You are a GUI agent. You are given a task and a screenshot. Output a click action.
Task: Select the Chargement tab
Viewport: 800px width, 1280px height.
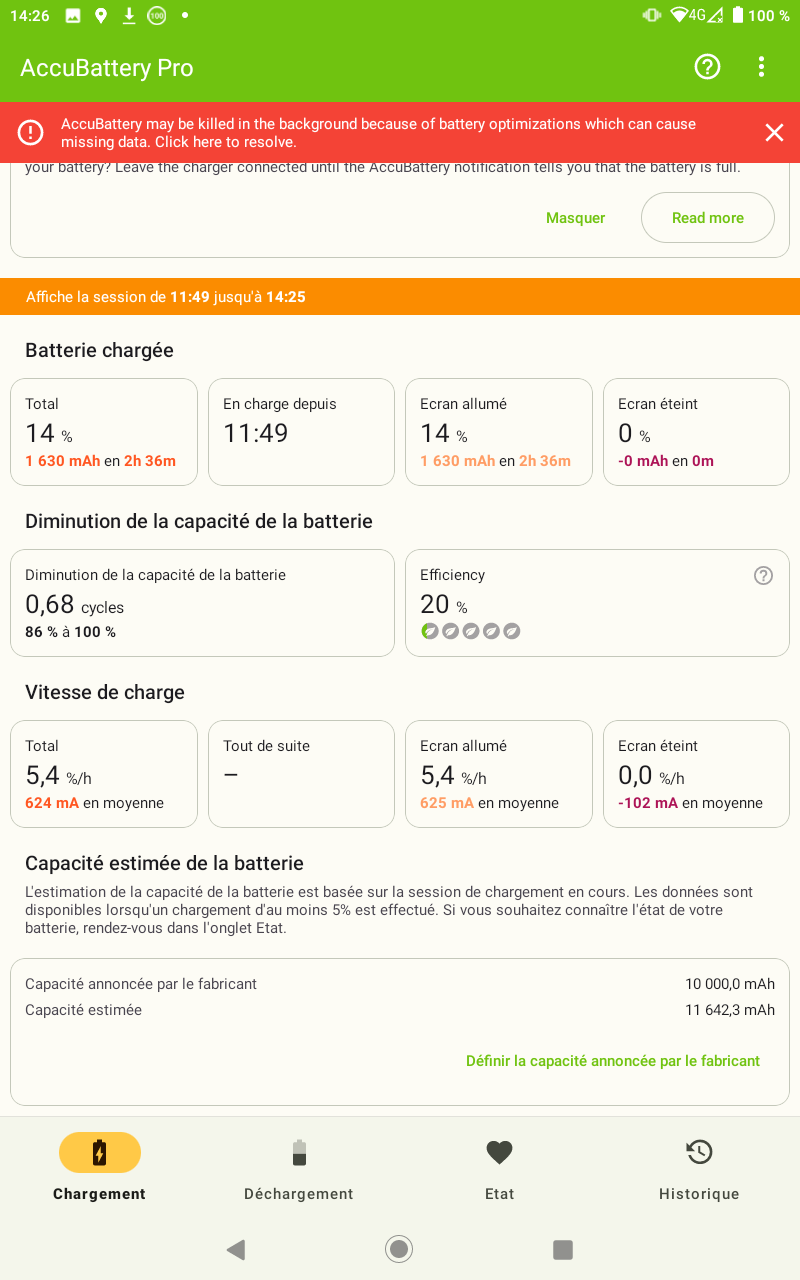click(99, 1167)
